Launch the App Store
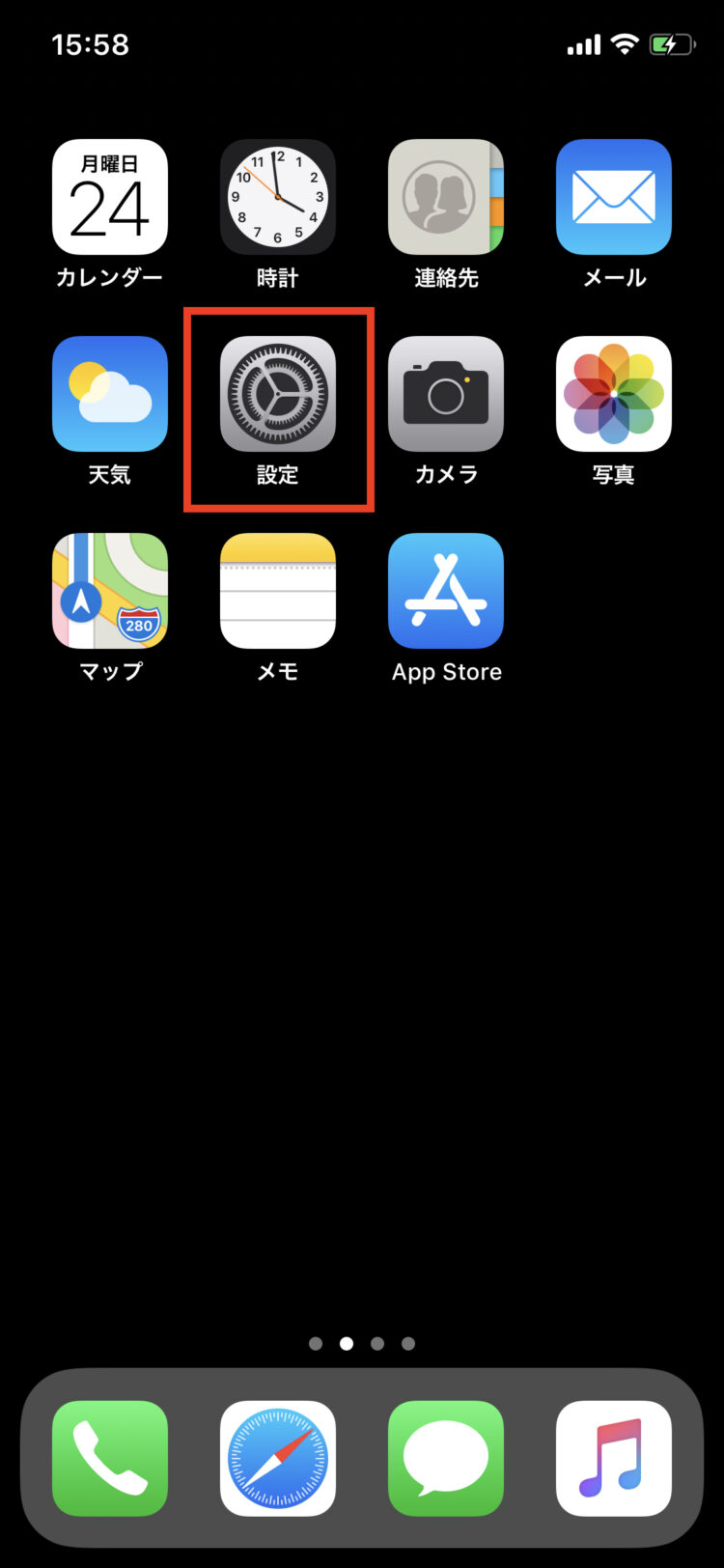 pos(446,591)
